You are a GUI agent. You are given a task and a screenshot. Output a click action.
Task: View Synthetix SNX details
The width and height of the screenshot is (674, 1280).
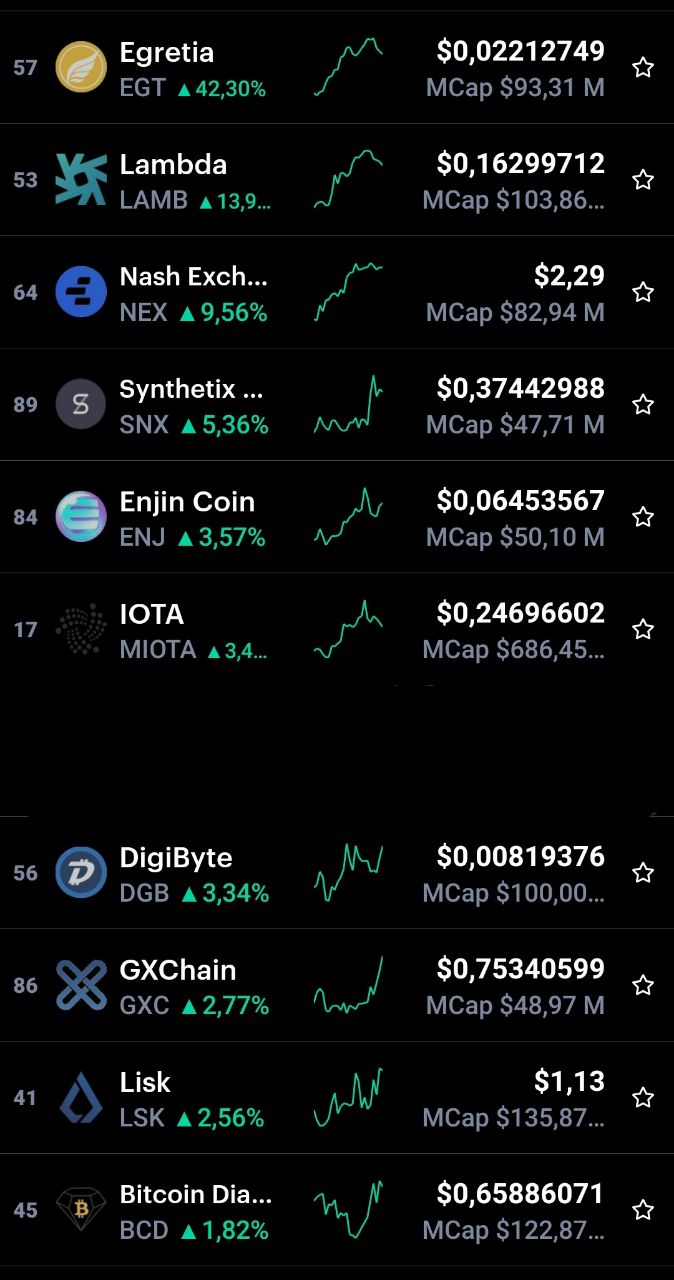[337, 404]
